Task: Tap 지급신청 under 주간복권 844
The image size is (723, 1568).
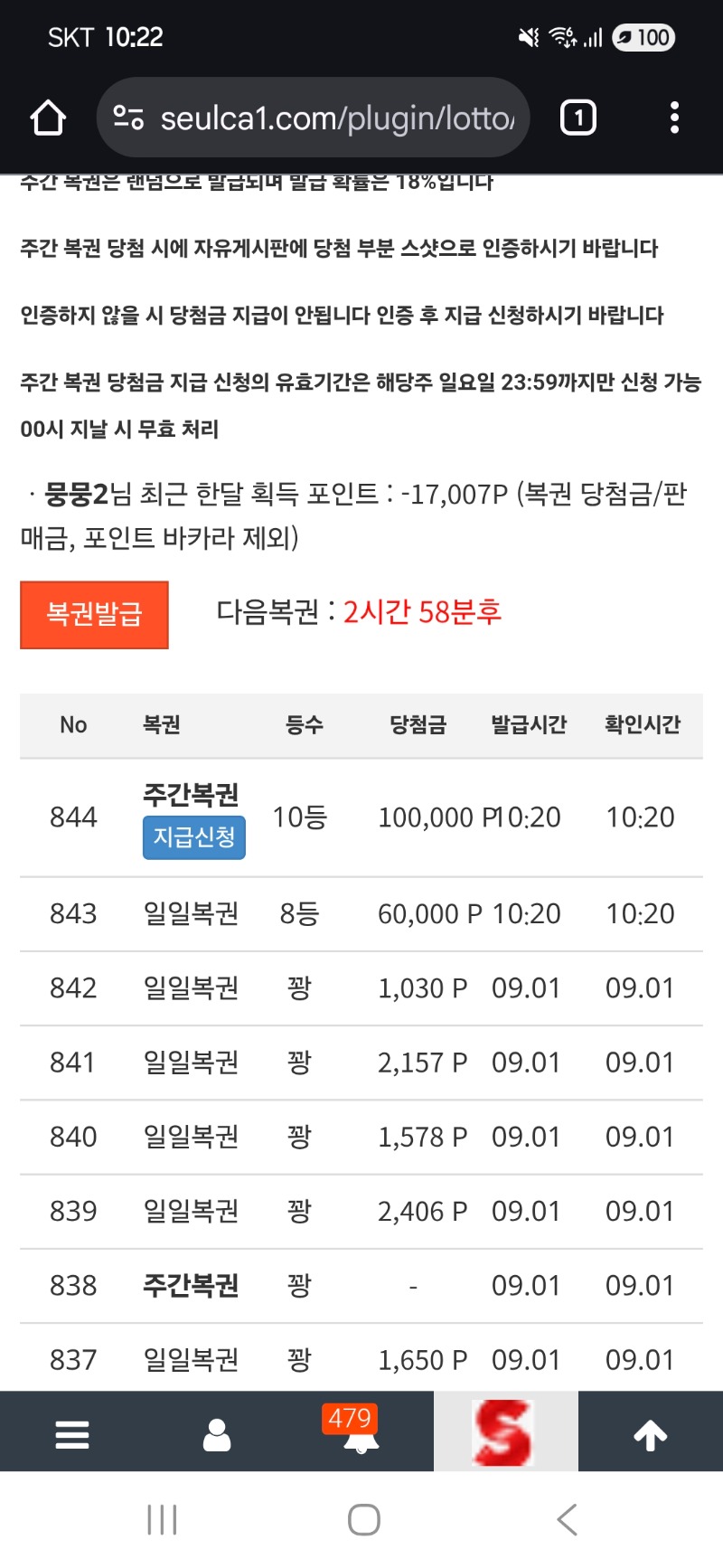Action: 194,836
